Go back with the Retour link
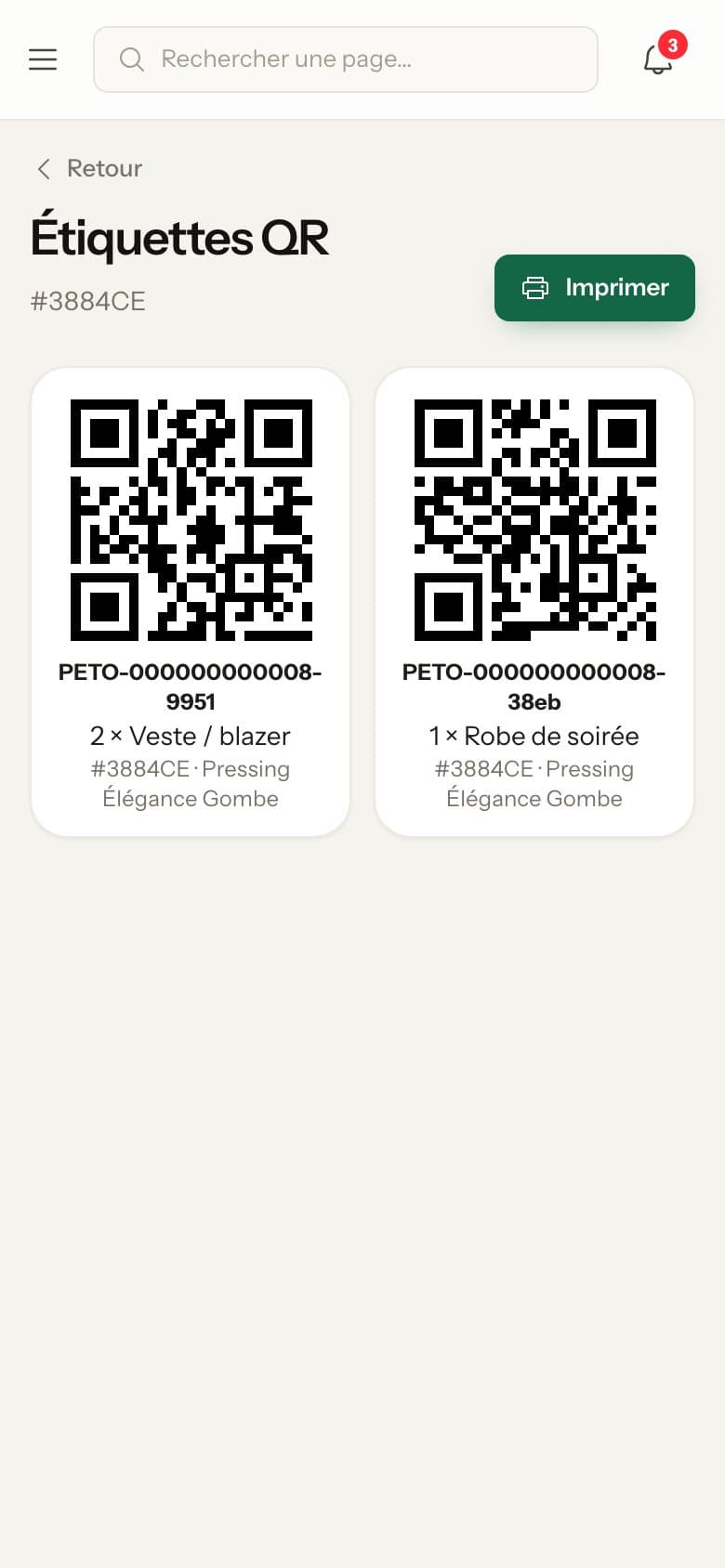725x1568 pixels. point(88,168)
